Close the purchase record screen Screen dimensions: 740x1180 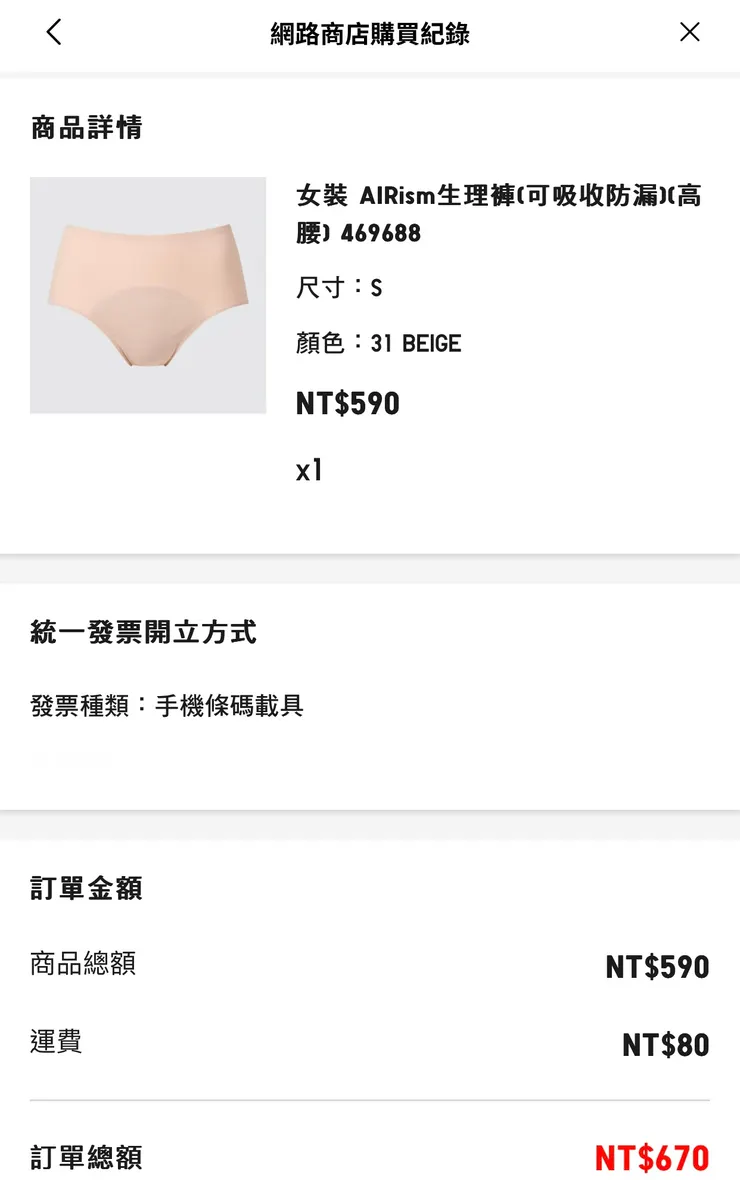coord(689,32)
